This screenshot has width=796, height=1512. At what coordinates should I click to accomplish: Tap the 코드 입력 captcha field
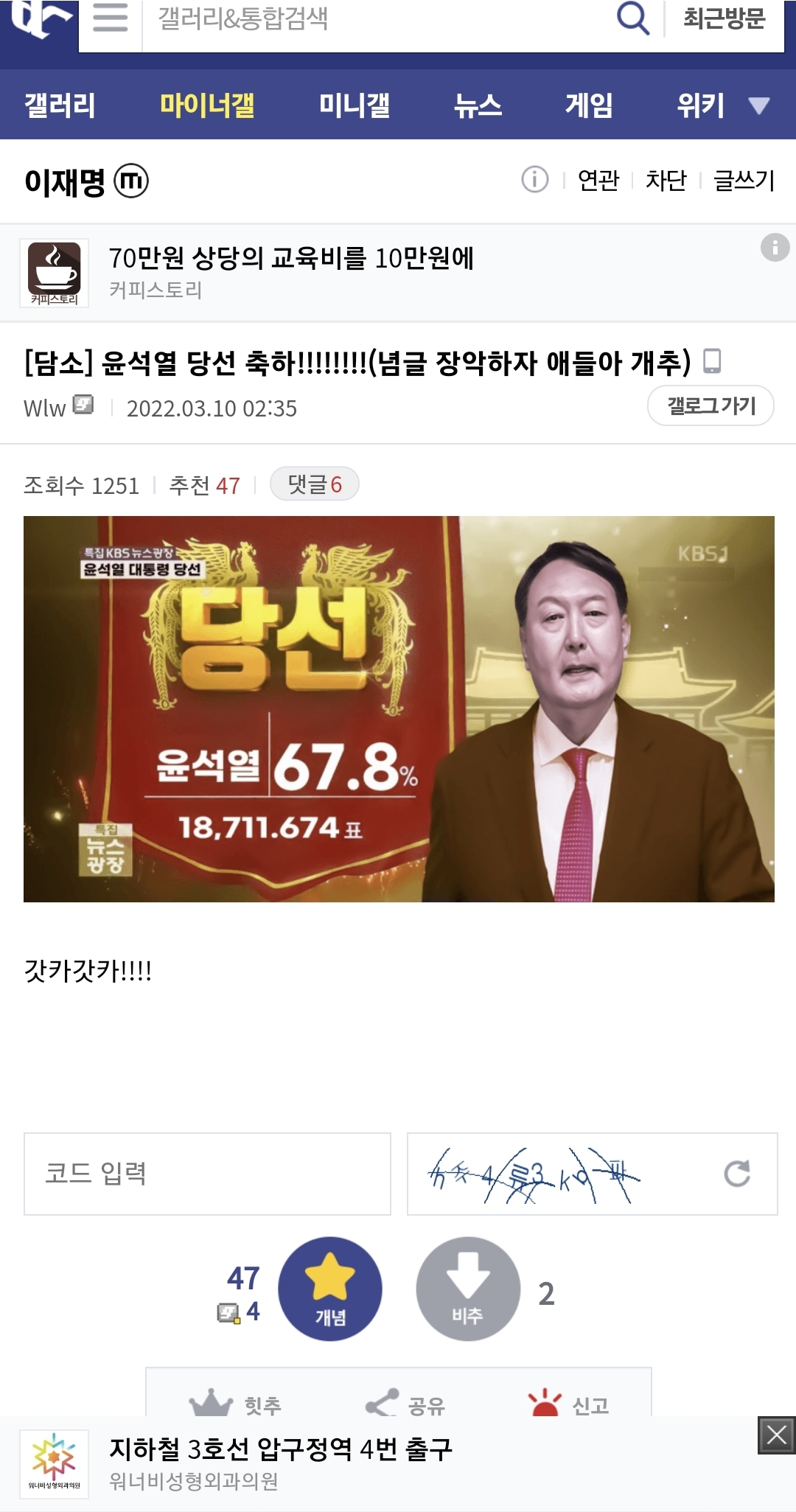pyautogui.click(x=207, y=1174)
